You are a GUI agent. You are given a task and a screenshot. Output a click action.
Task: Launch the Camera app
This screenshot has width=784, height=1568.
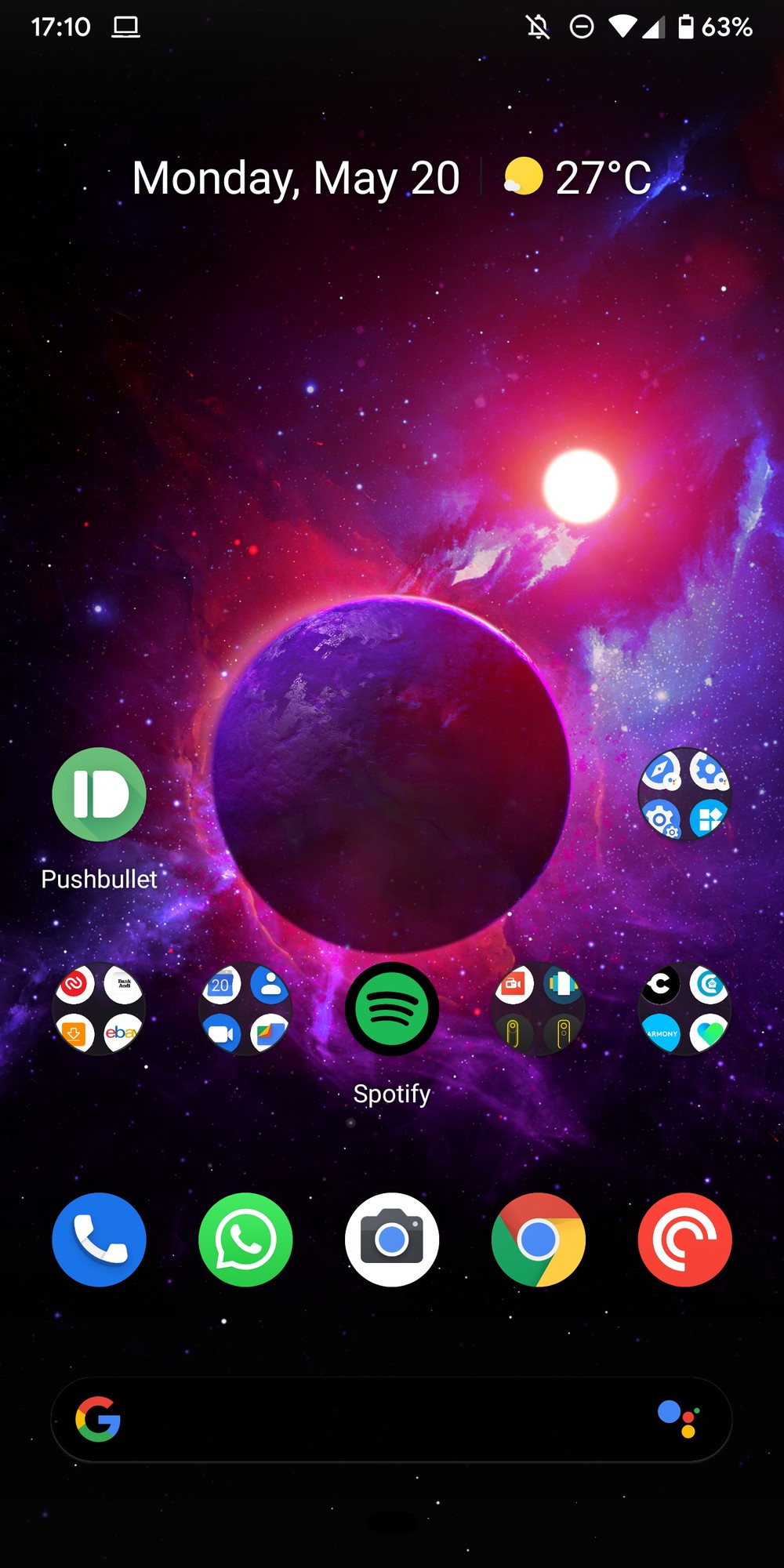(x=391, y=1240)
